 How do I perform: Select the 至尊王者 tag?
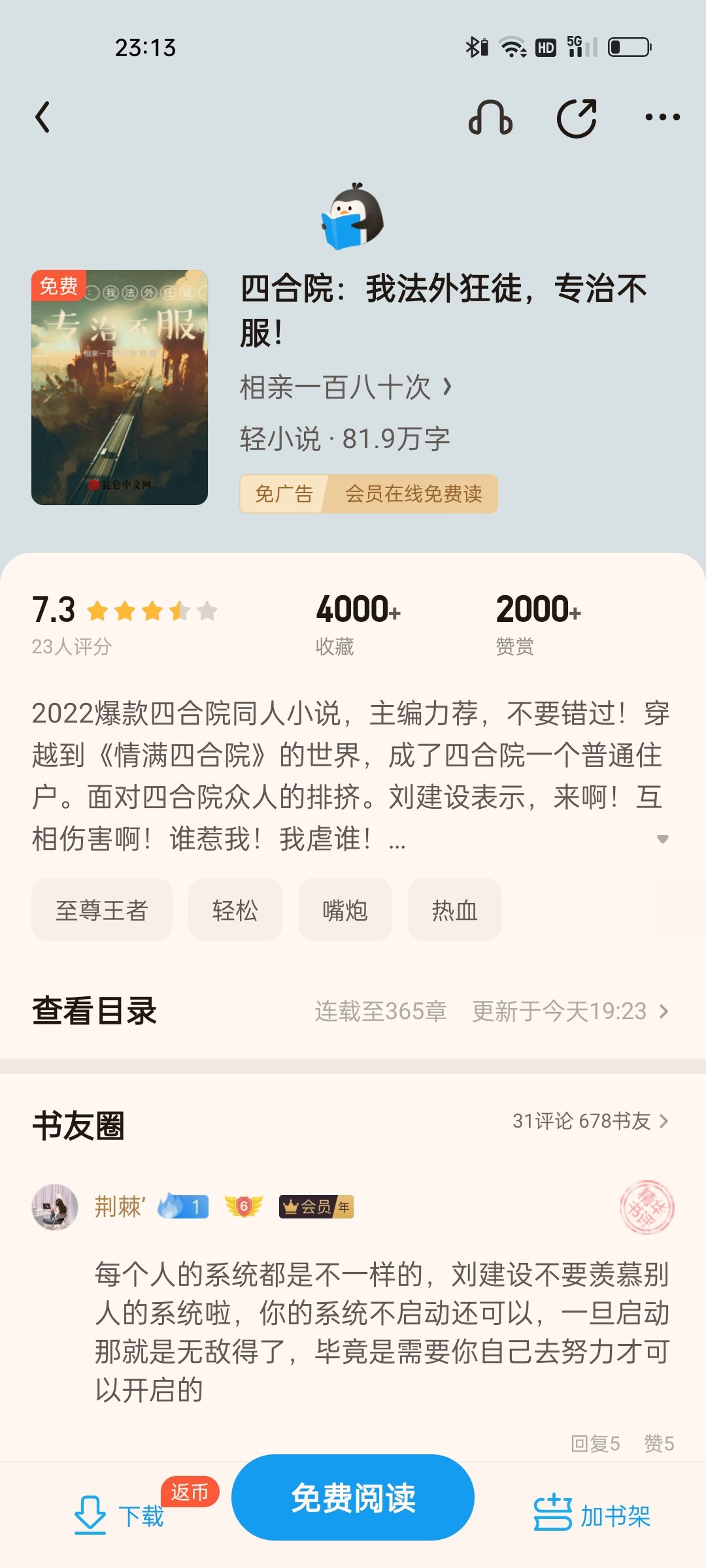[102, 910]
